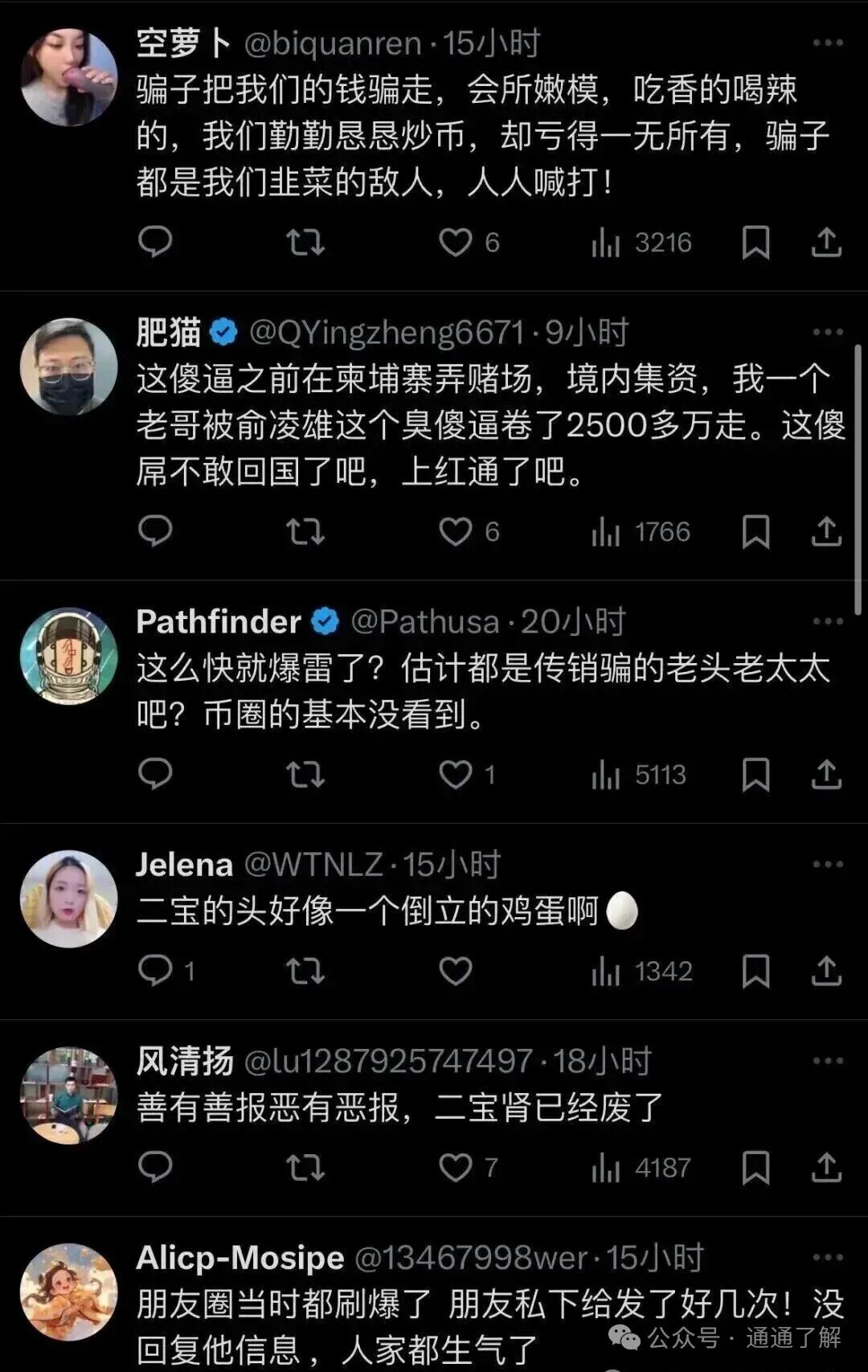This screenshot has width=868, height=1372.
Task: Like Pathfinder's reply
Action: 455,774
